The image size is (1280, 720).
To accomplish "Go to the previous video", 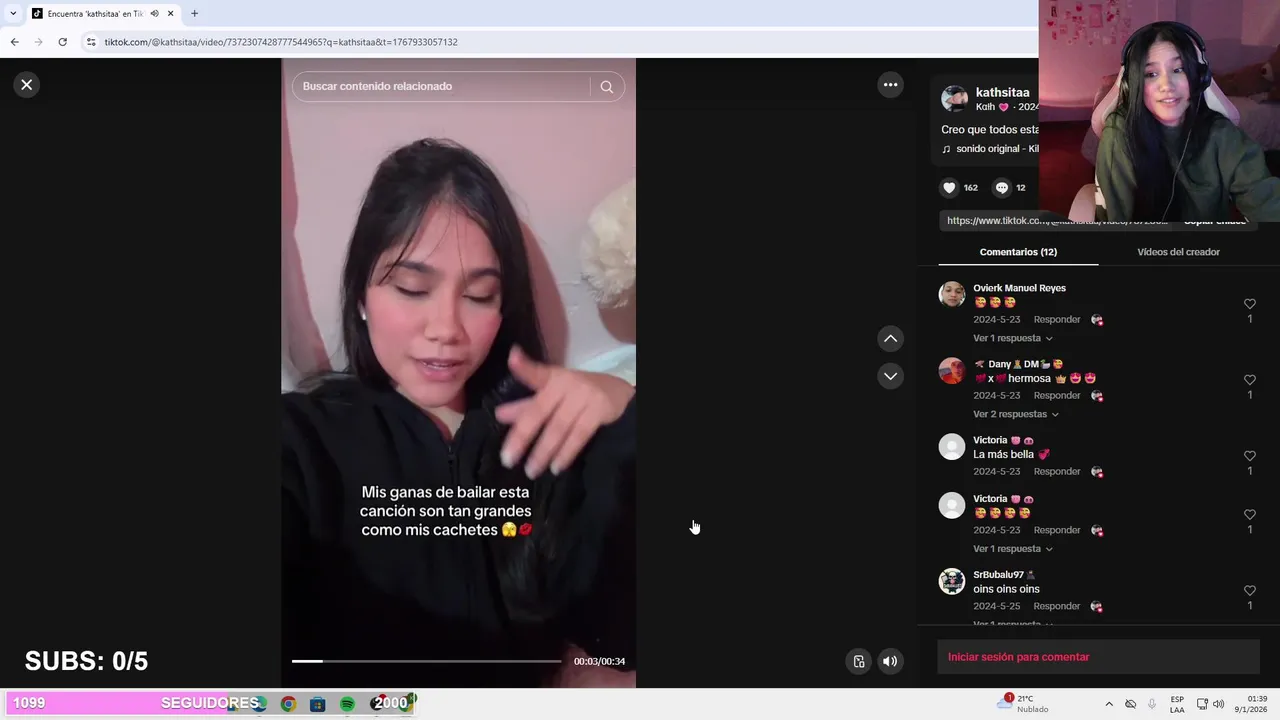I will tap(890, 339).
